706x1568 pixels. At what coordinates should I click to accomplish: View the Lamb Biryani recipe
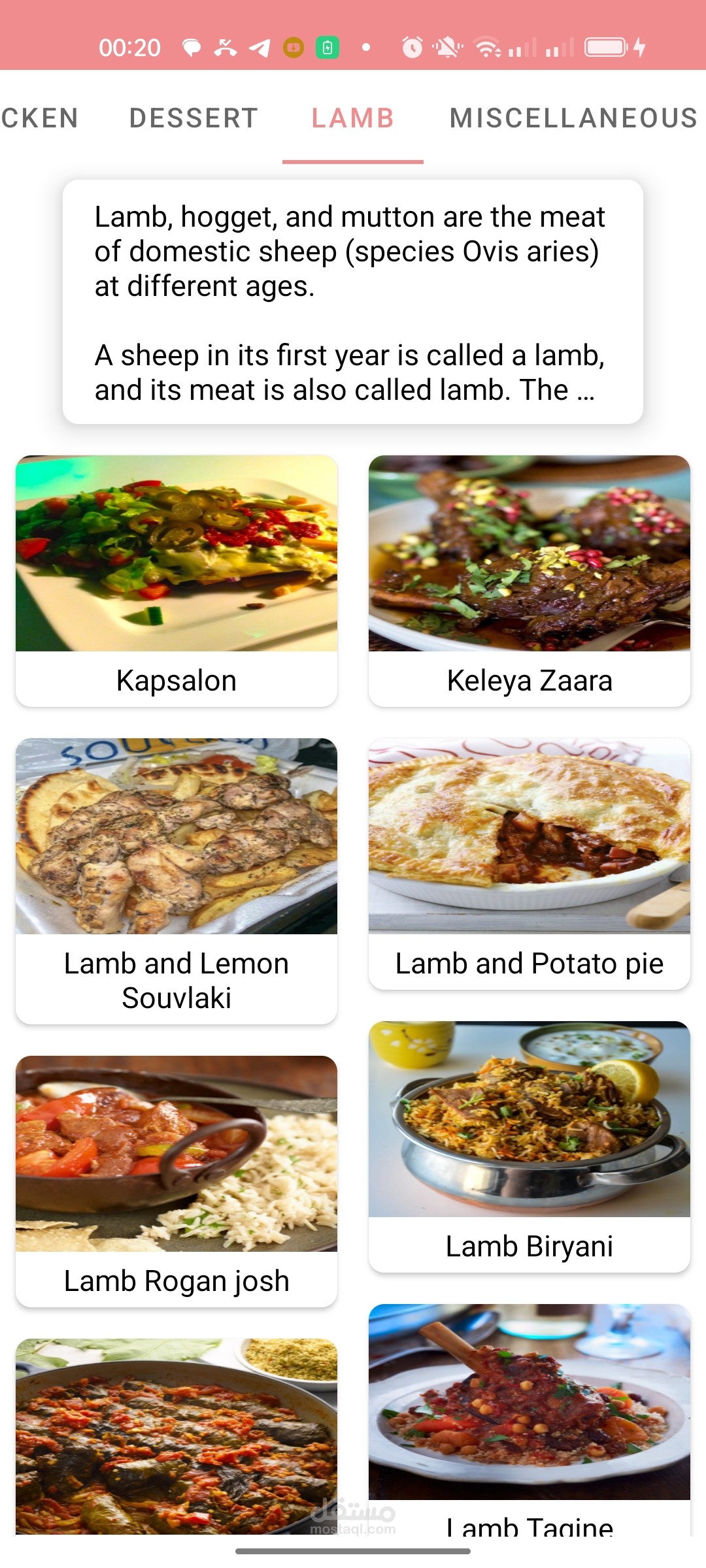[529, 1146]
